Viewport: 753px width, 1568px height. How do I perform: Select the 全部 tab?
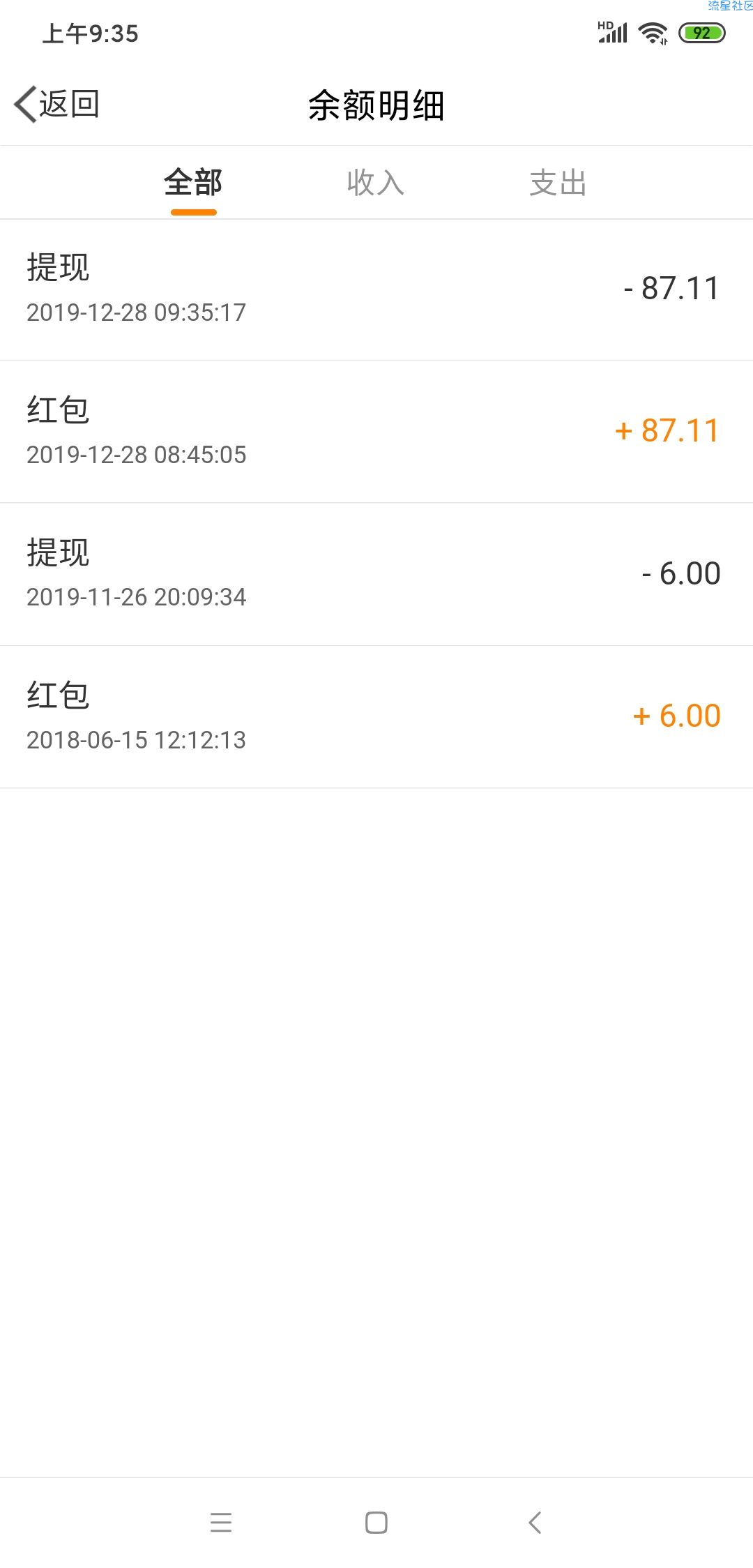click(193, 183)
